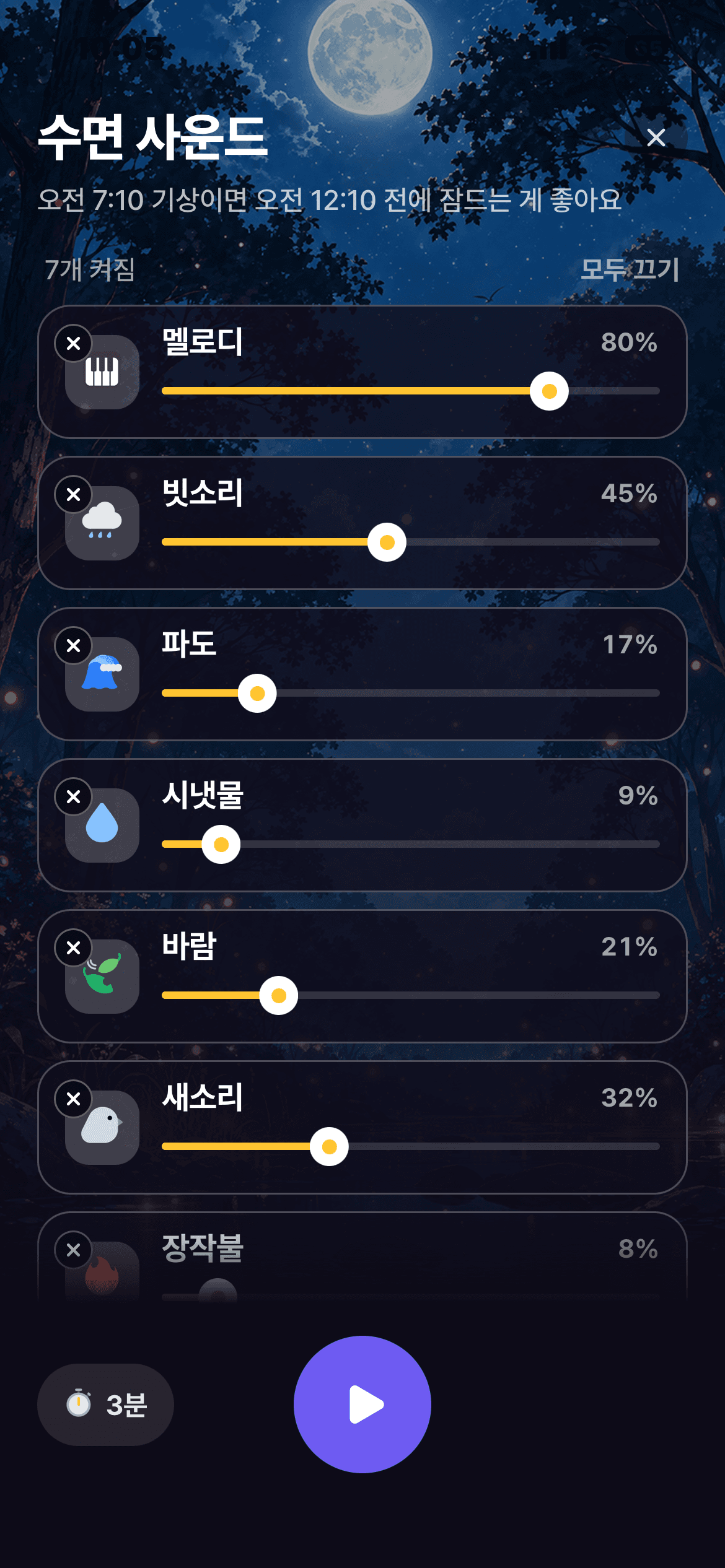Tap 모두 끄기 to turn off all sounds
This screenshot has height=1568, width=725.
point(630,269)
